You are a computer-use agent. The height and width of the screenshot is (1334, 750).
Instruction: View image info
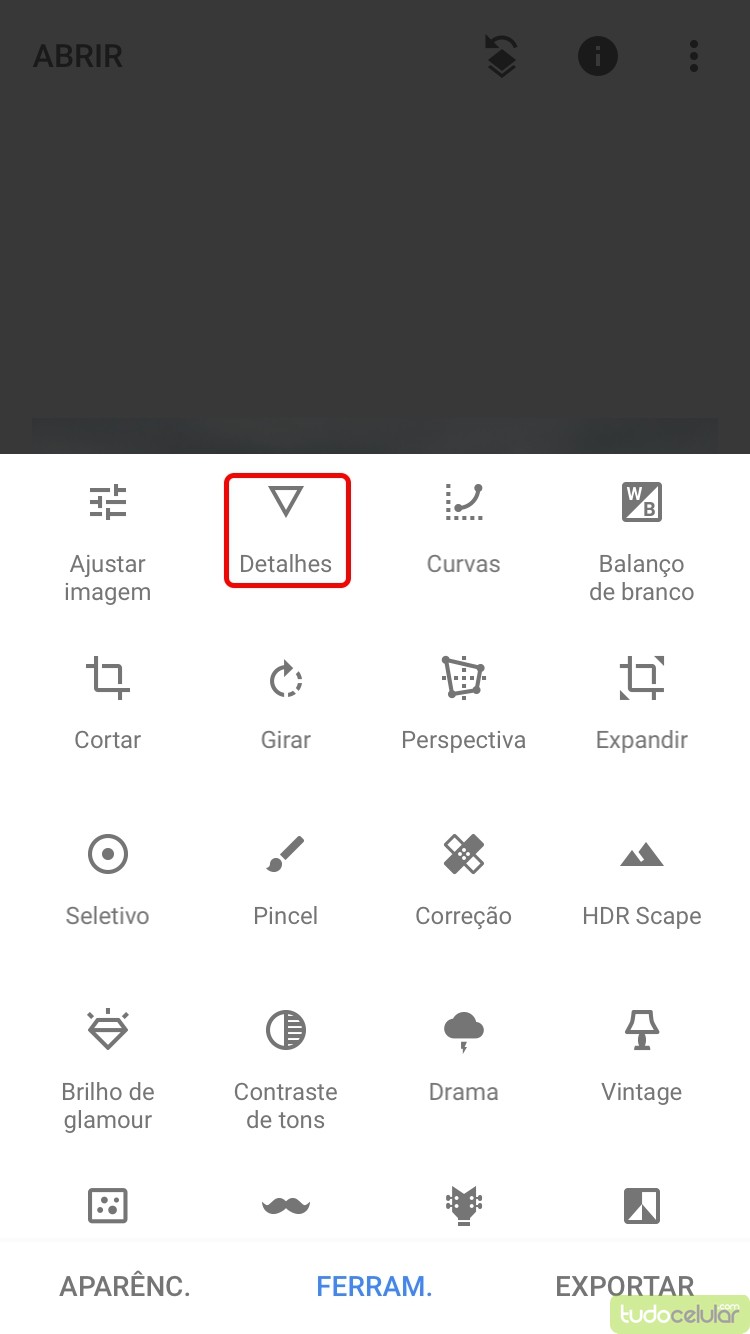tap(598, 57)
